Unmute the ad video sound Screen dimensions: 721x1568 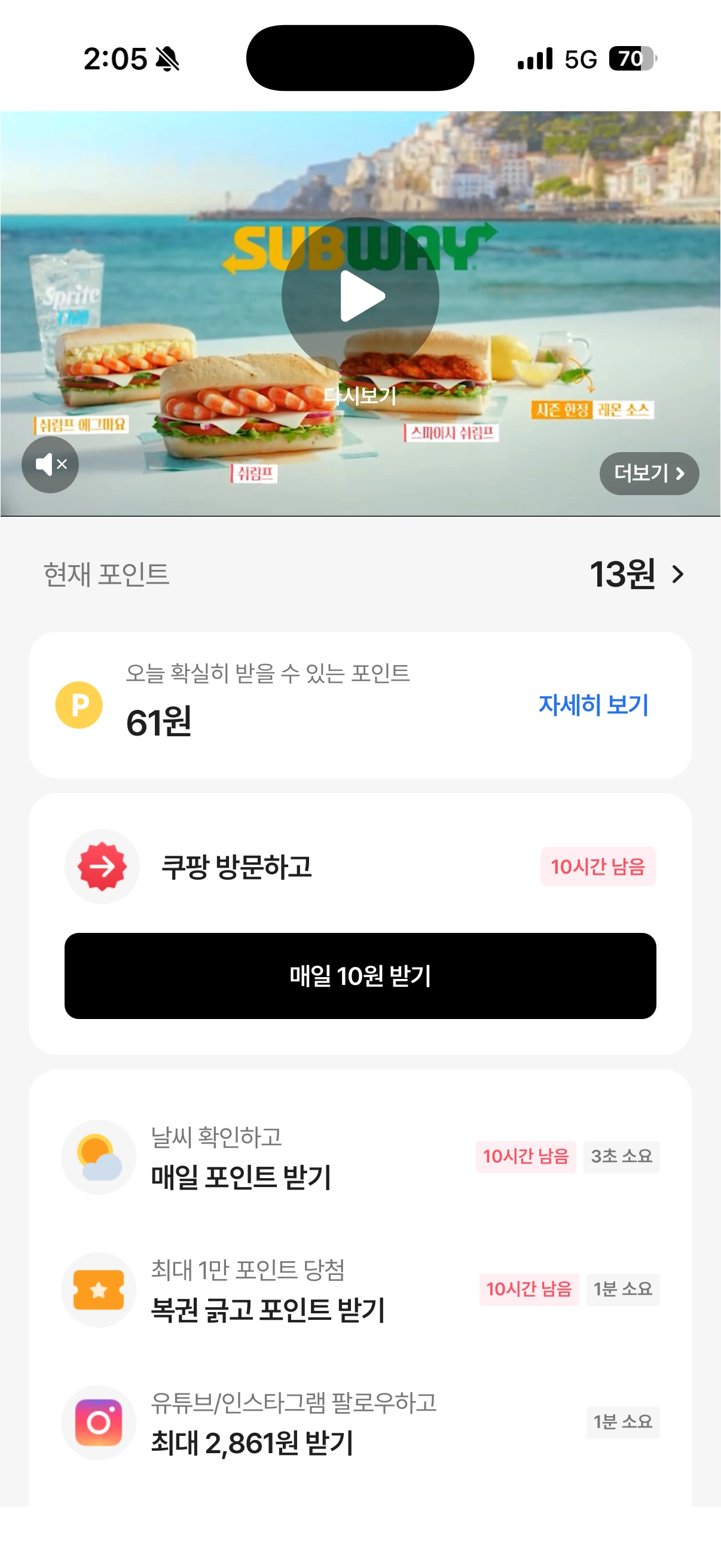pyautogui.click(x=50, y=465)
